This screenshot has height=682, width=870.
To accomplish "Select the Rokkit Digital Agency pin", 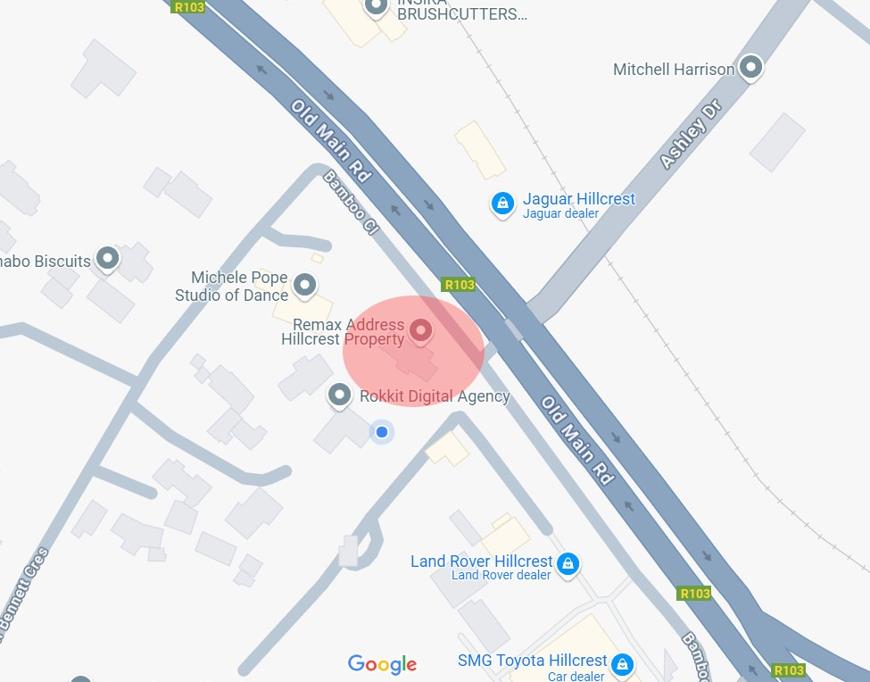I will [x=340, y=396].
